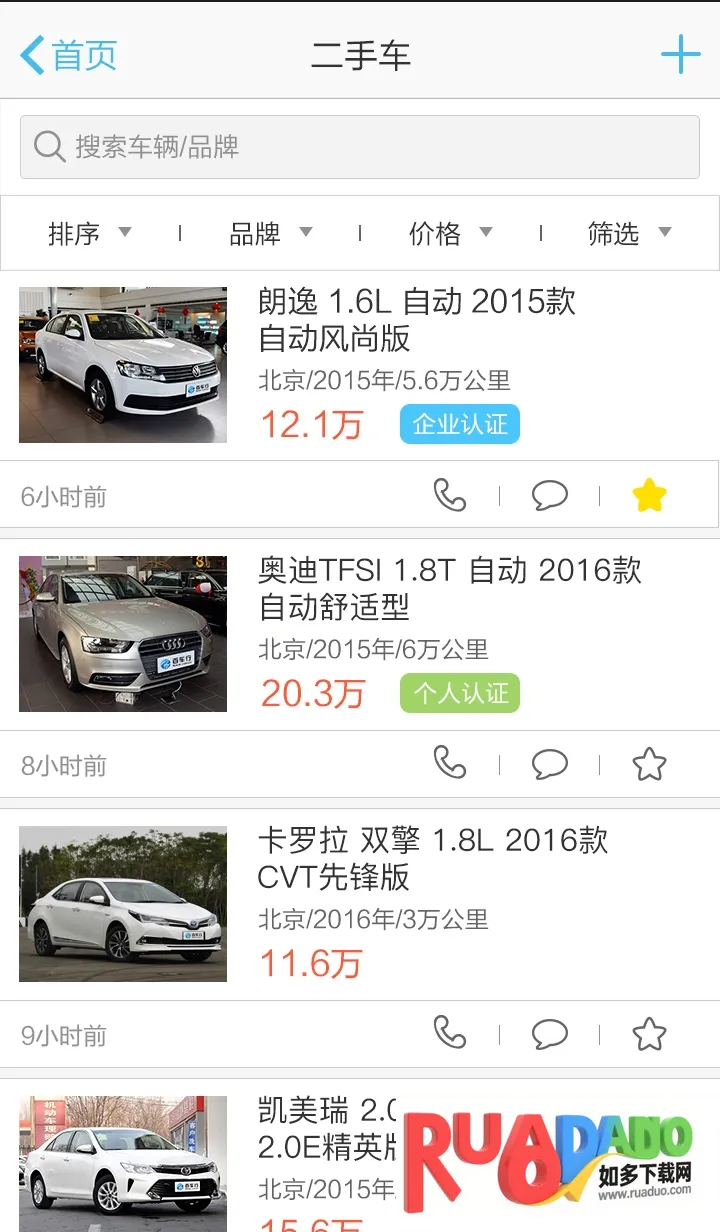
Task: Open the 朗逸 1.6L listing
Action: [x=417, y=319]
